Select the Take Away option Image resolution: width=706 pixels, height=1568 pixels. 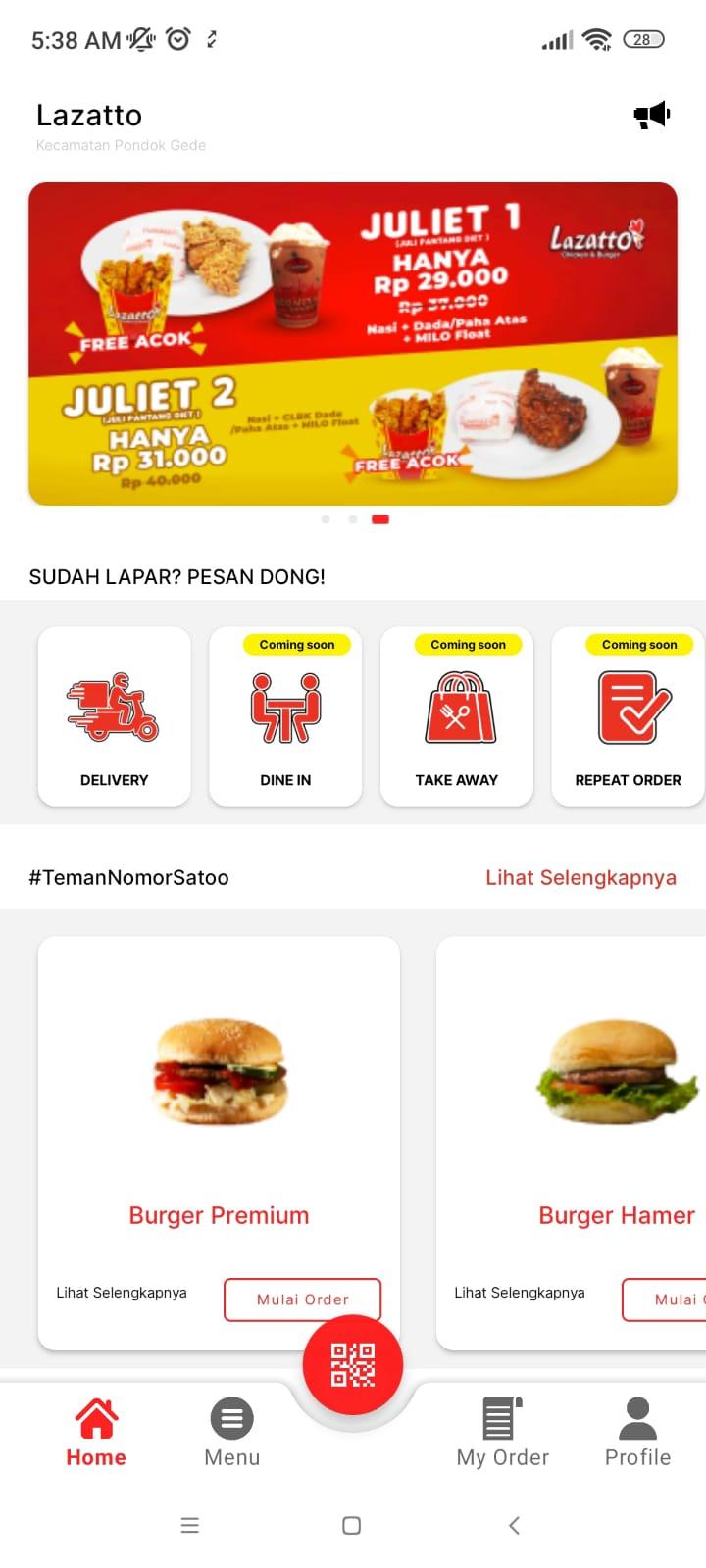457,716
